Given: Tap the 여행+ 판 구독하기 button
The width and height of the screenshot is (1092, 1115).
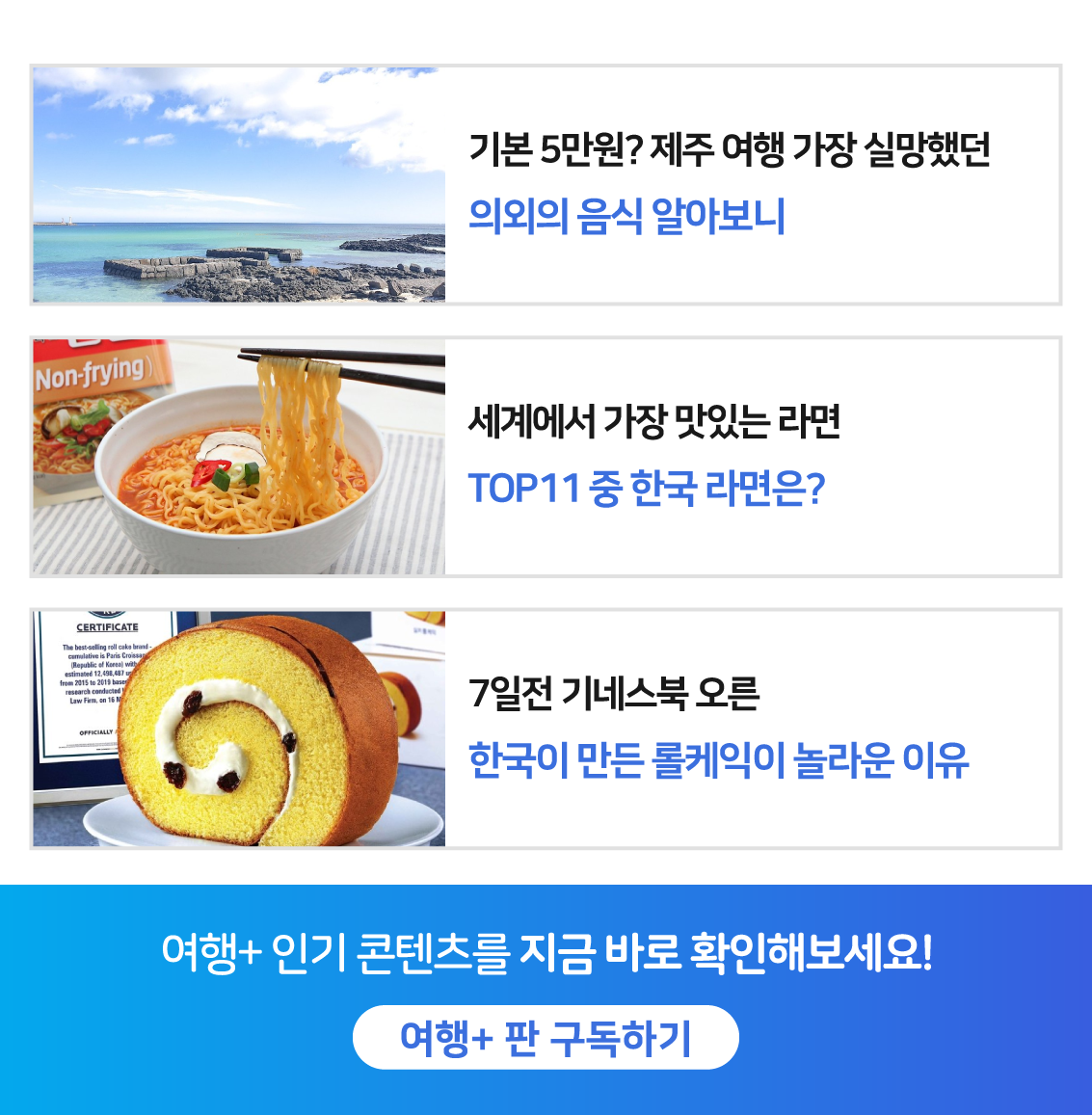Looking at the screenshot, I should 546,1038.
